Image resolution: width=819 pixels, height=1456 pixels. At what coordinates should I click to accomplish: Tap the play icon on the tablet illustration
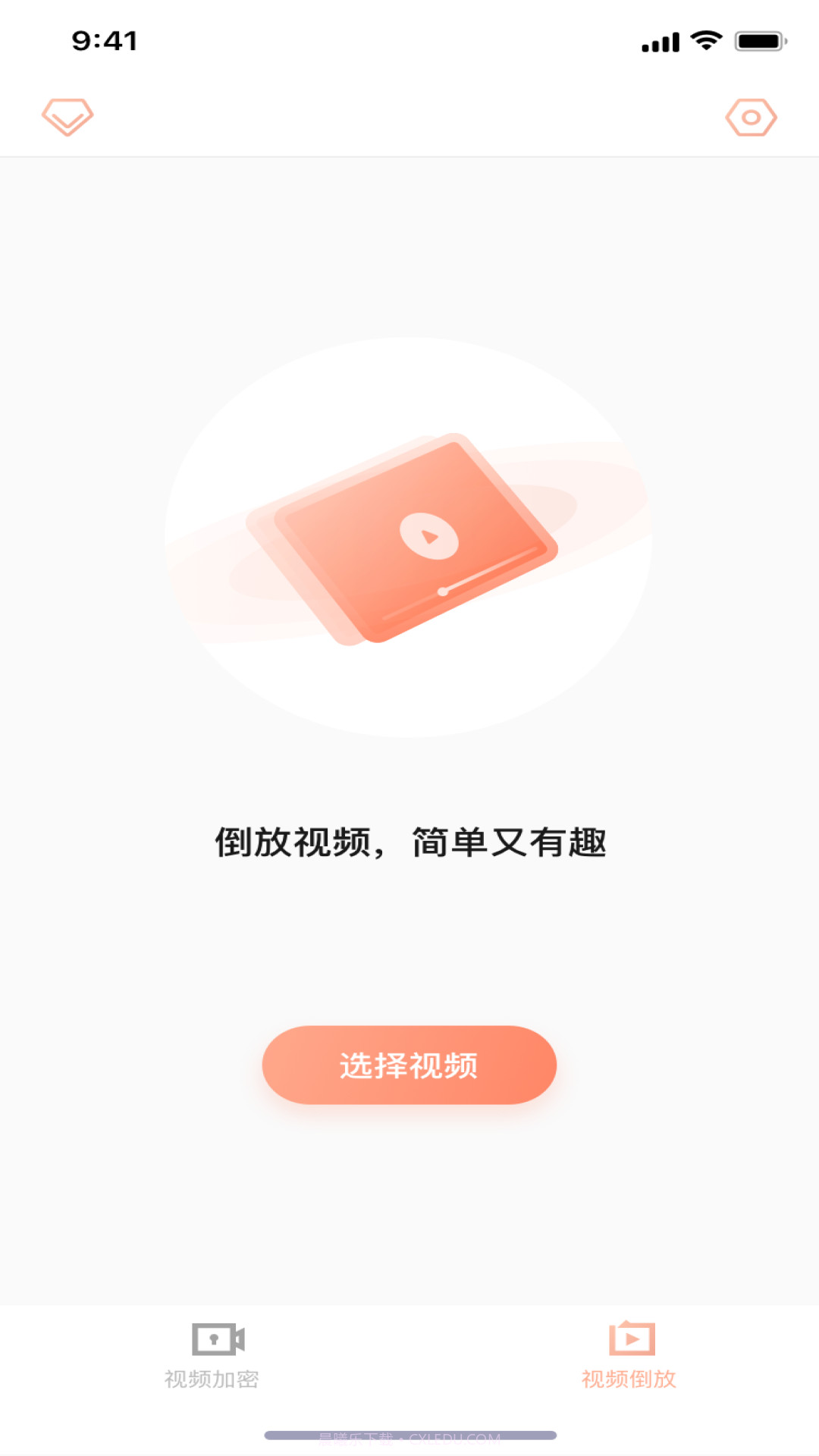coord(429,536)
